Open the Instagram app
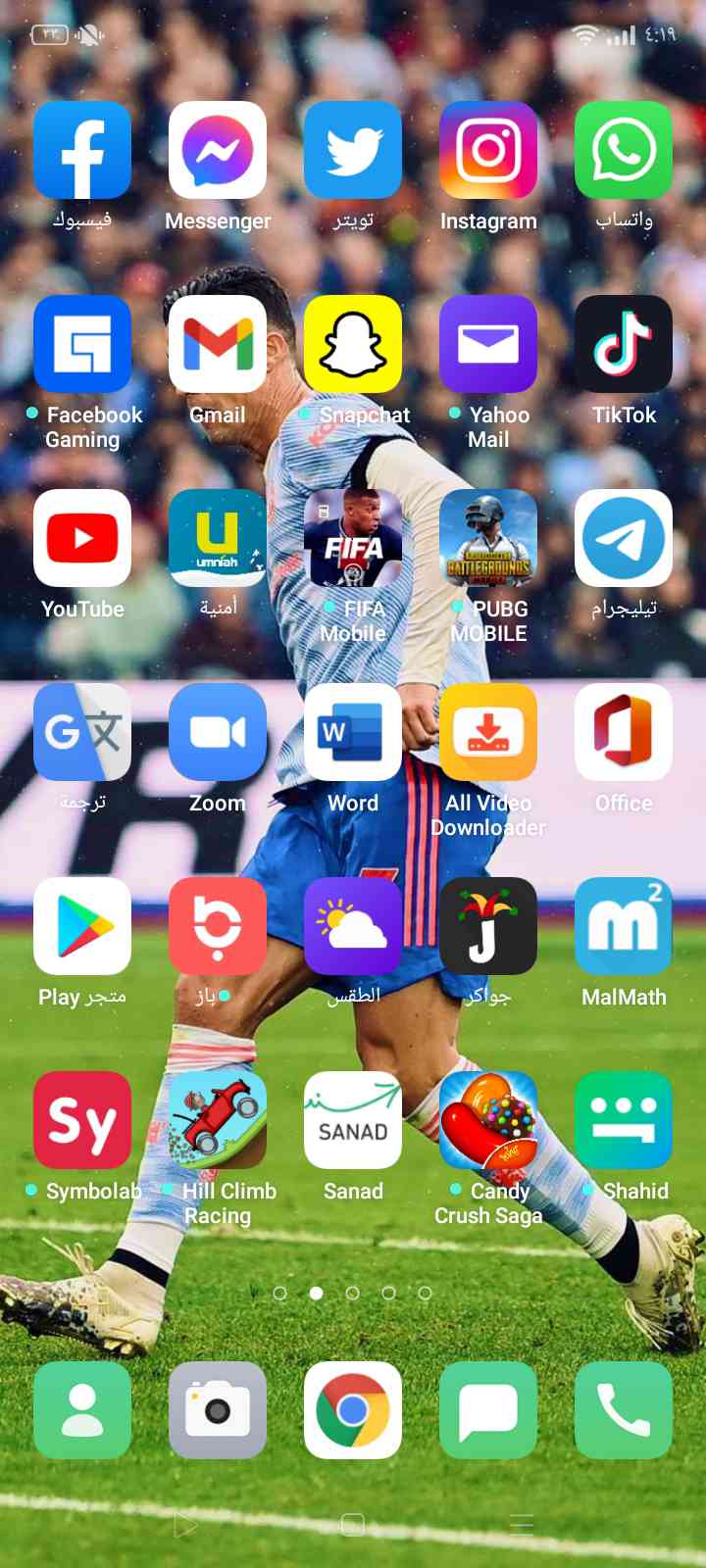Viewport: 706px width, 1568px height. [488, 150]
